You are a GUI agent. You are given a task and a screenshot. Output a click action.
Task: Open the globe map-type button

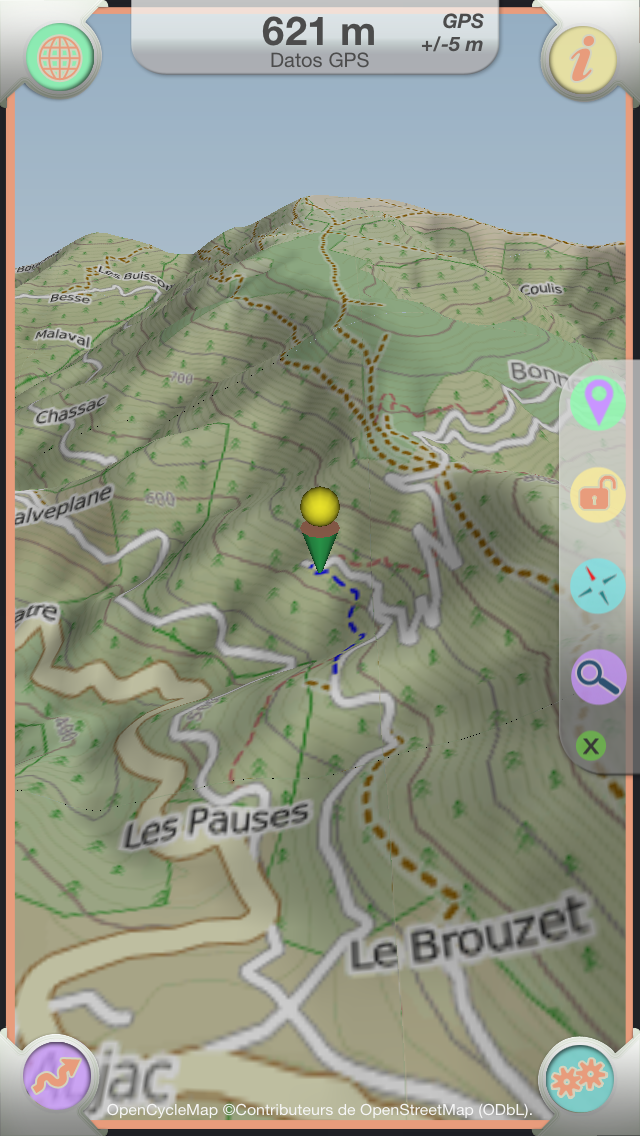point(59,57)
